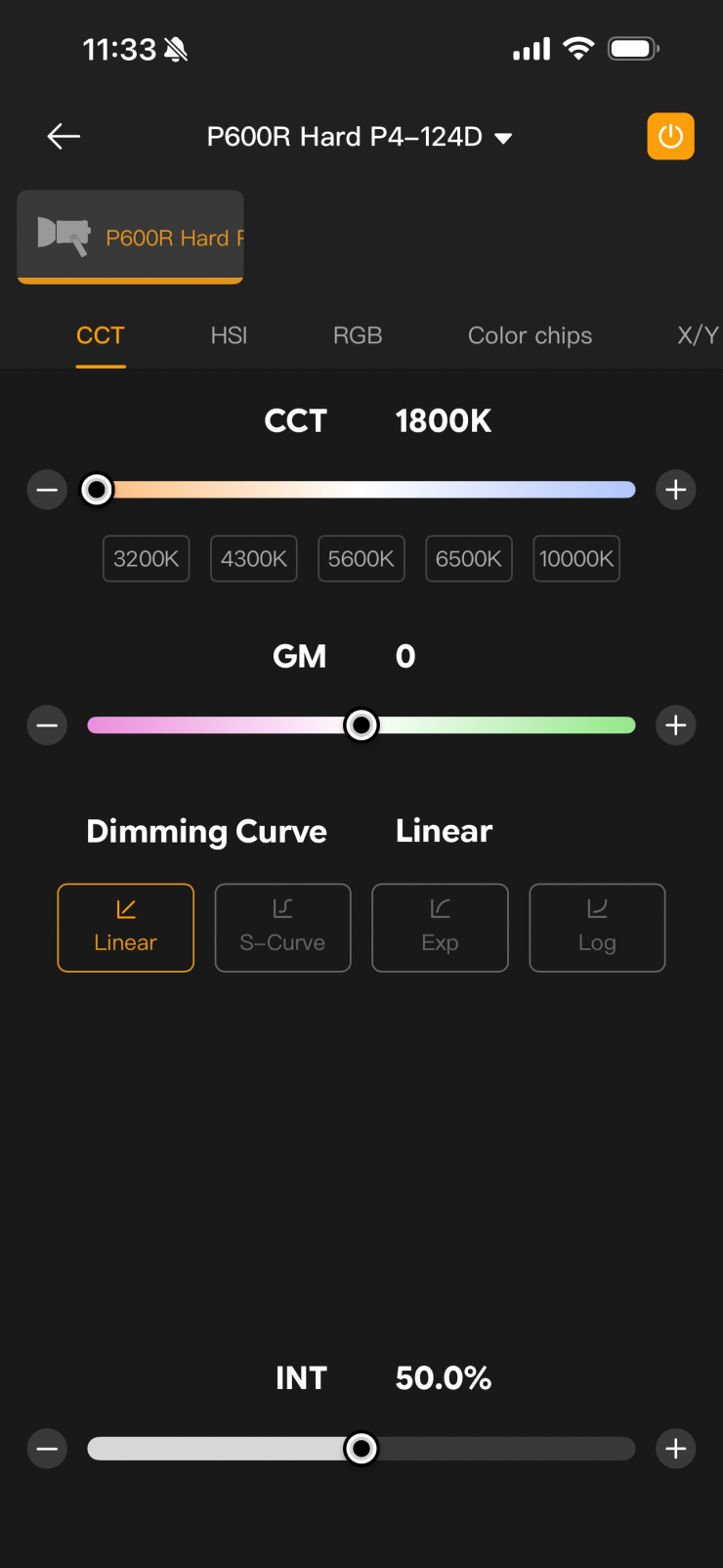The width and height of the screenshot is (723, 1568).
Task: Choose the 5600K preset chip
Action: point(361,558)
